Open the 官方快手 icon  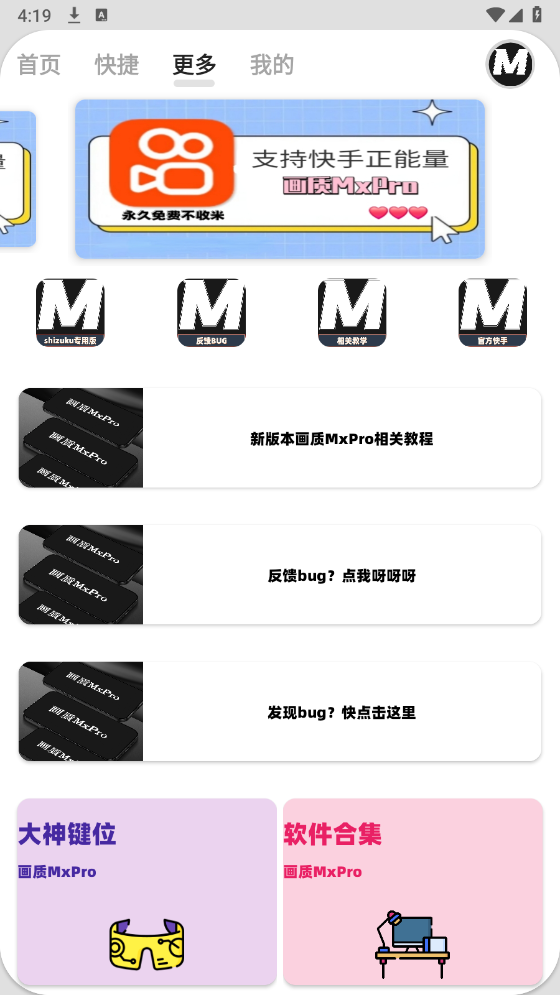click(493, 312)
